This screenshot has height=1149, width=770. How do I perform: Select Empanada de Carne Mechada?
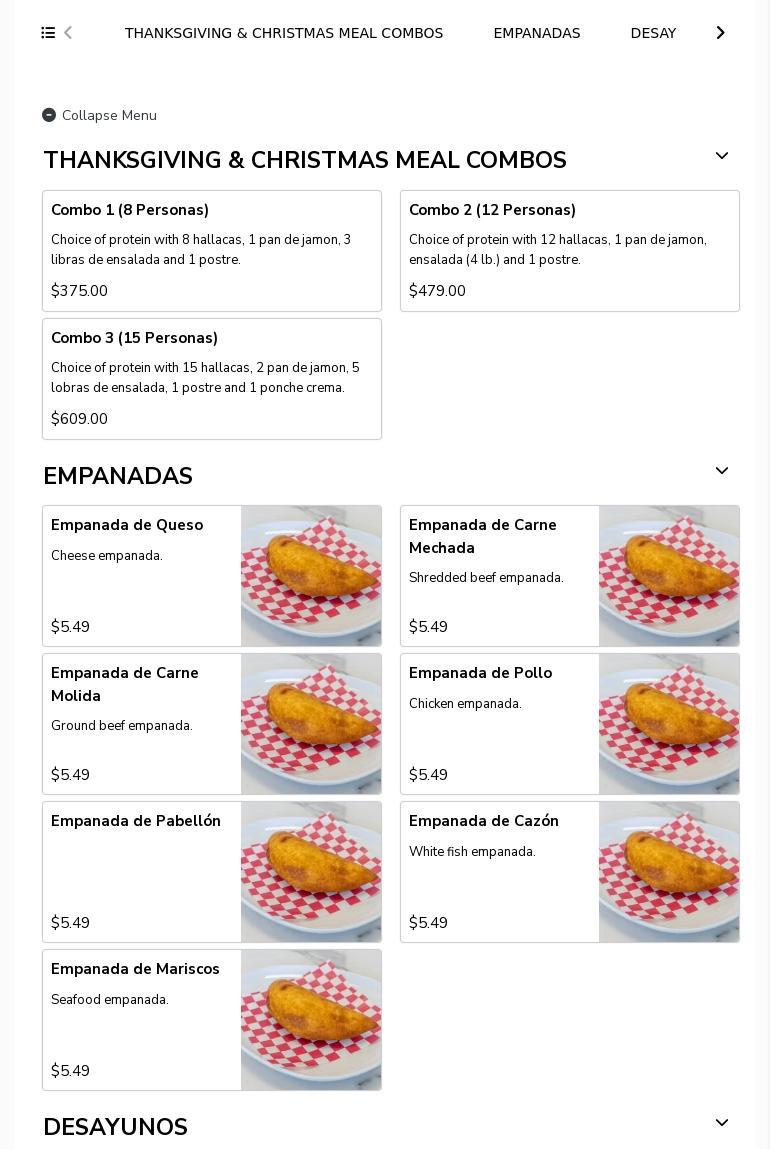(x=570, y=576)
